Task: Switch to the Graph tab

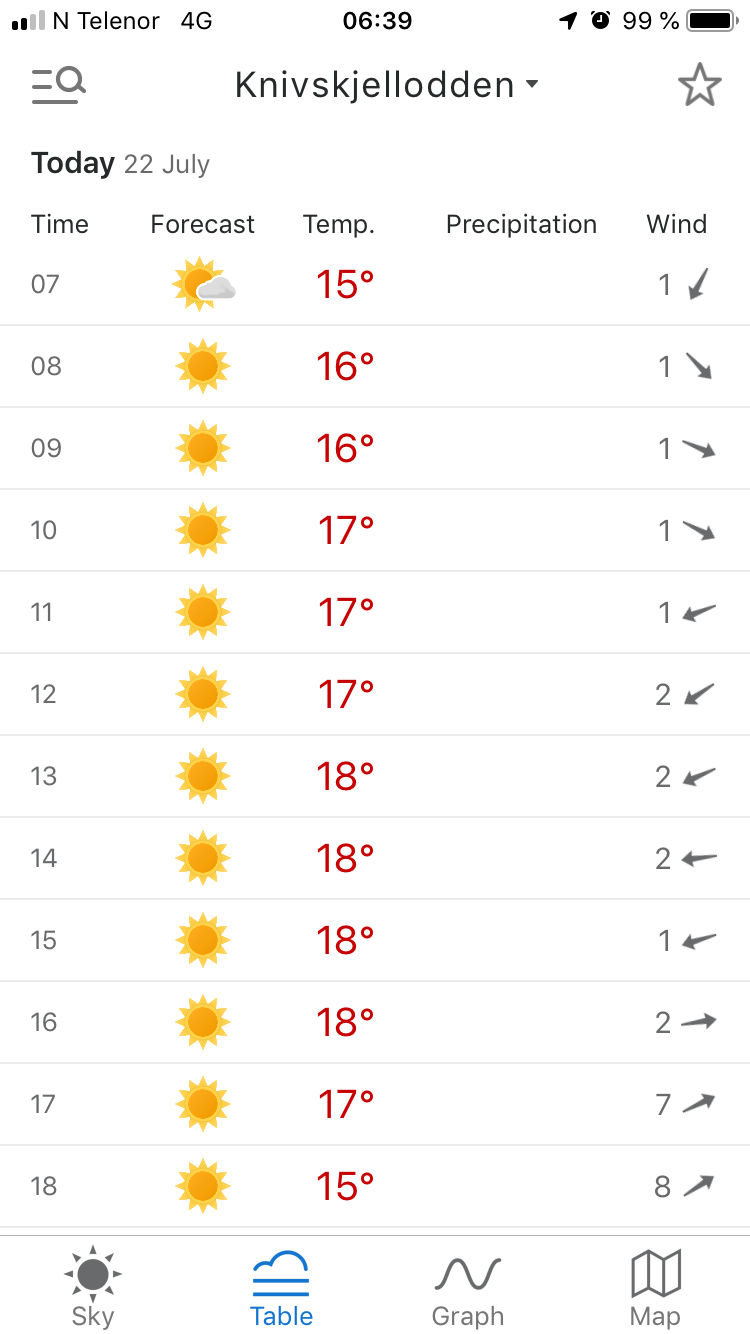Action: point(468,1286)
